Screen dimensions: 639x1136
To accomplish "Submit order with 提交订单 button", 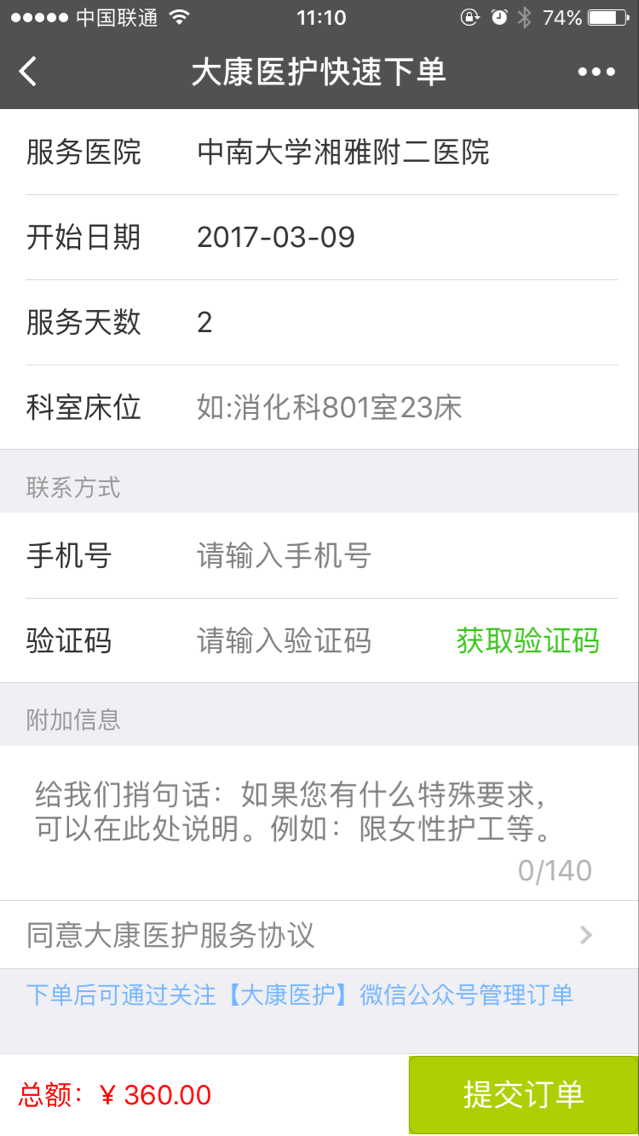I will (523, 1094).
